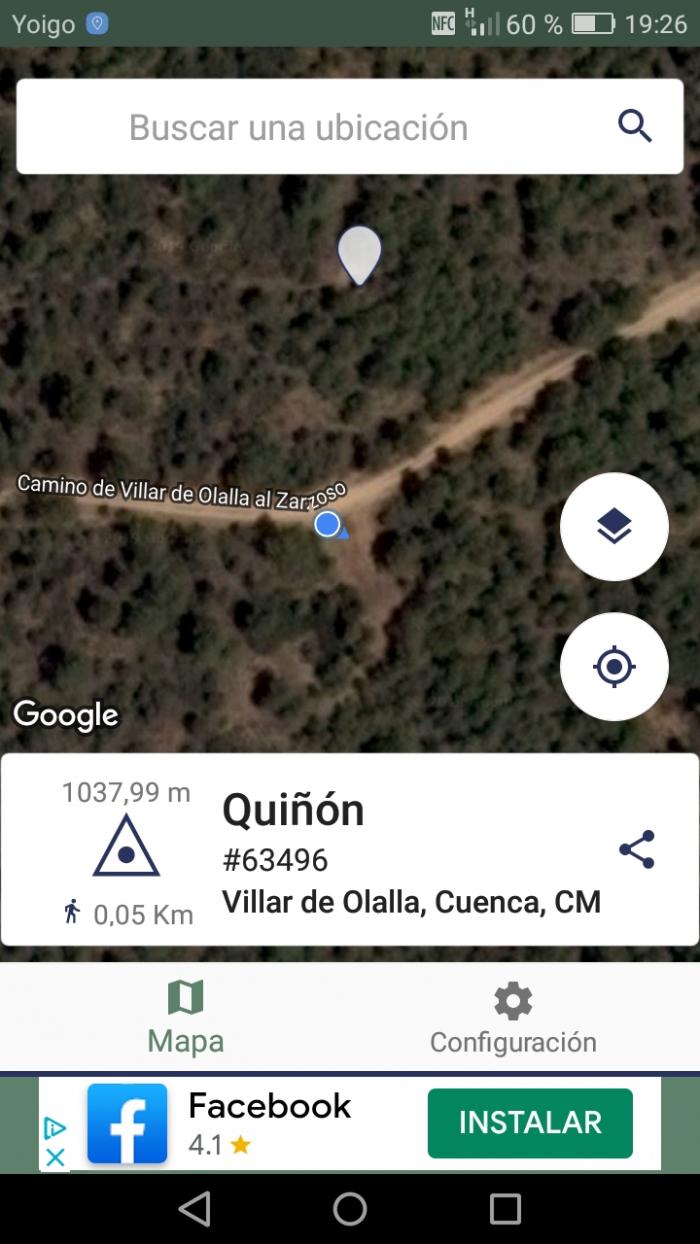Open the map layers button
Image resolution: width=700 pixels, height=1244 pixels.
pos(614,526)
